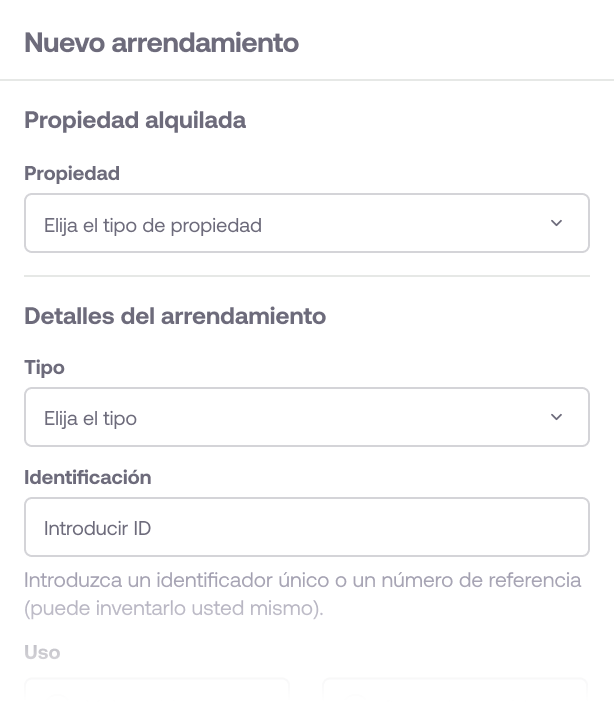Open the Propiedad type dropdown
This screenshot has height=702, width=614.
(x=306, y=224)
